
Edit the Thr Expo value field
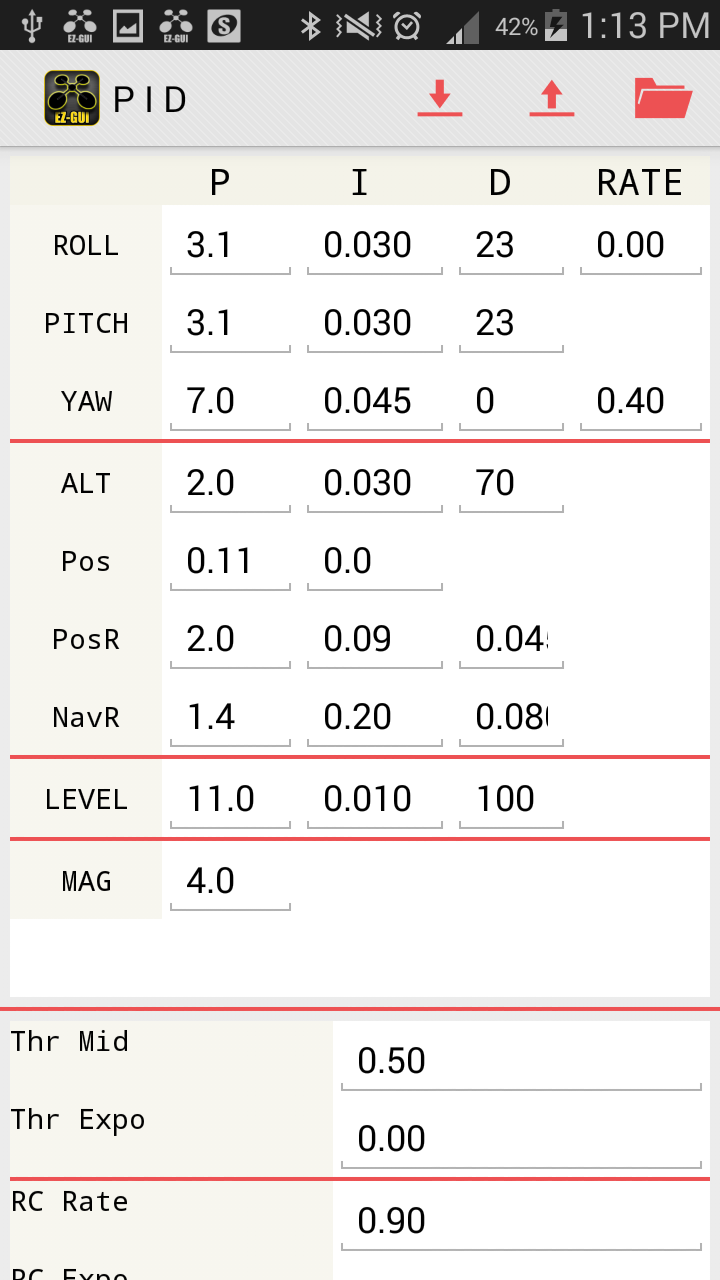pyautogui.click(x=520, y=1140)
